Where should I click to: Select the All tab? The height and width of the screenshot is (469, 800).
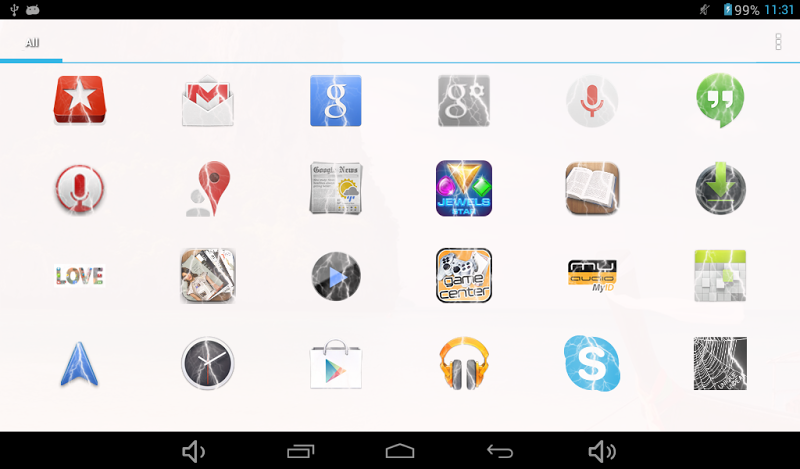point(32,43)
